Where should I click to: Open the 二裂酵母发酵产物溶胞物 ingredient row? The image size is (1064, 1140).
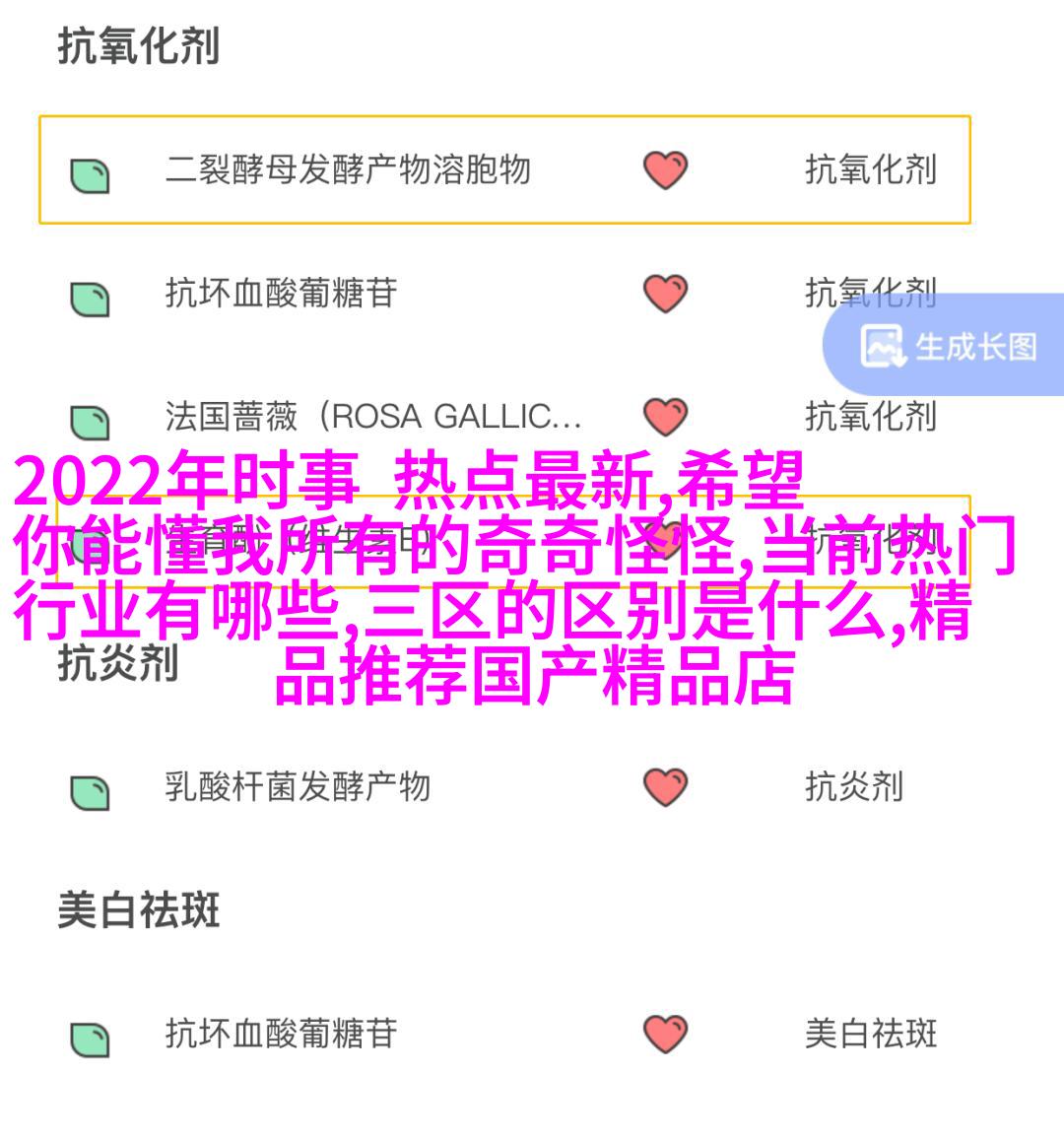click(347, 170)
